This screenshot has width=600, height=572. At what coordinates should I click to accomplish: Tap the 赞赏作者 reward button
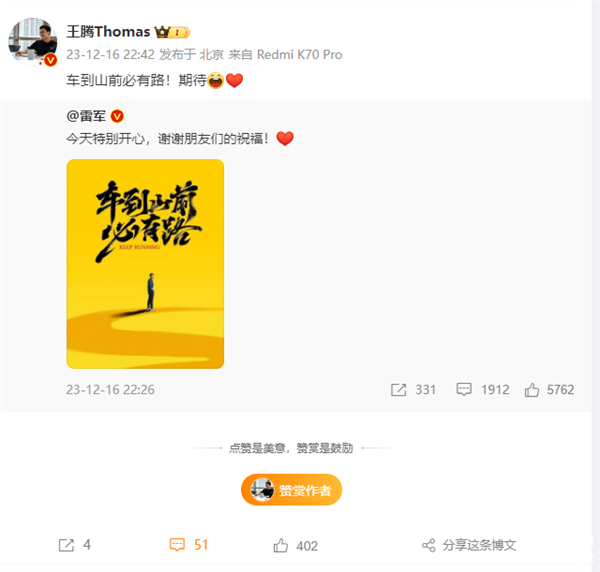click(x=292, y=489)
